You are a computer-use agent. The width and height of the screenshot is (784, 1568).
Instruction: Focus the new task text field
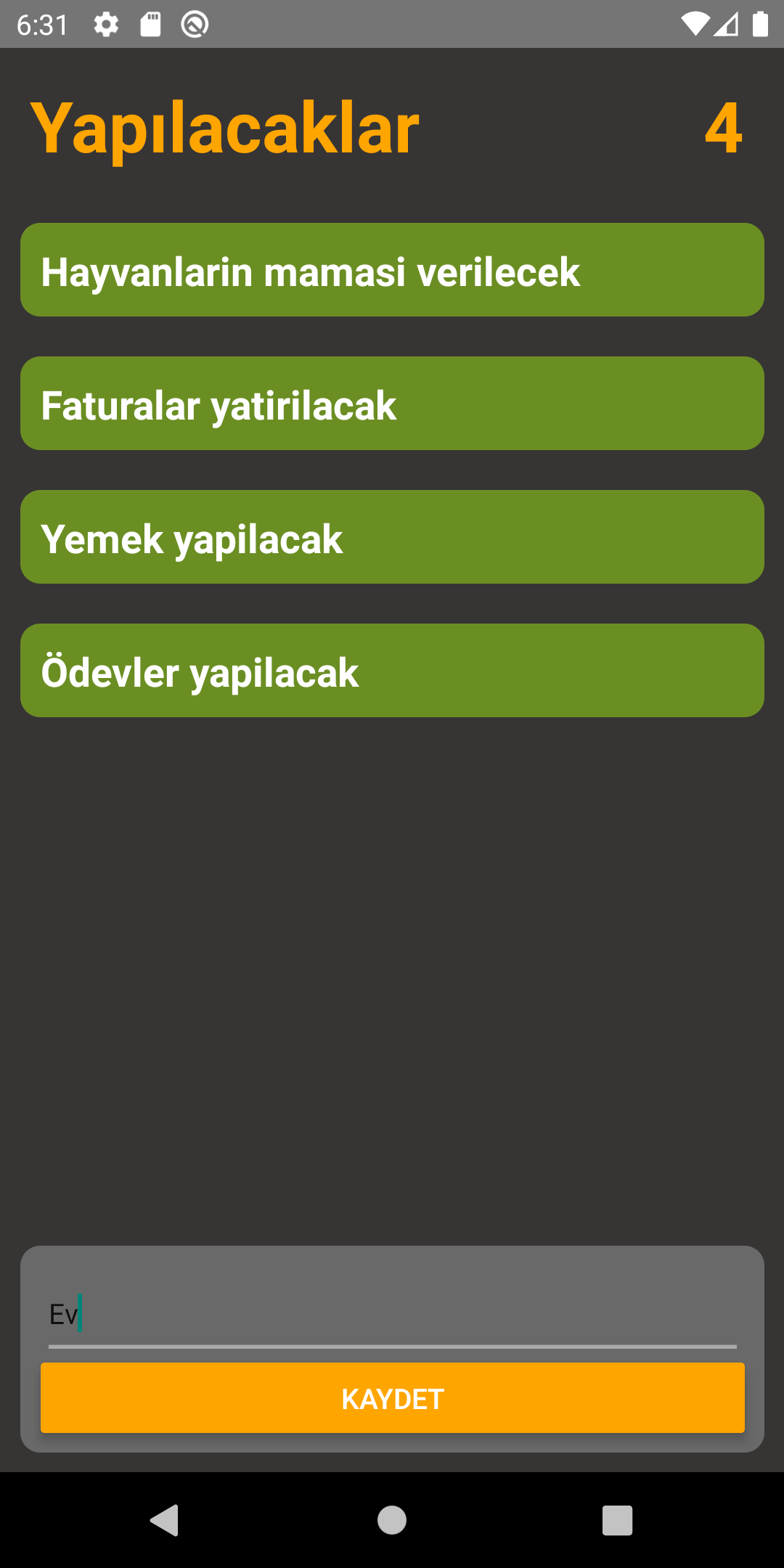click(392, 1315)
